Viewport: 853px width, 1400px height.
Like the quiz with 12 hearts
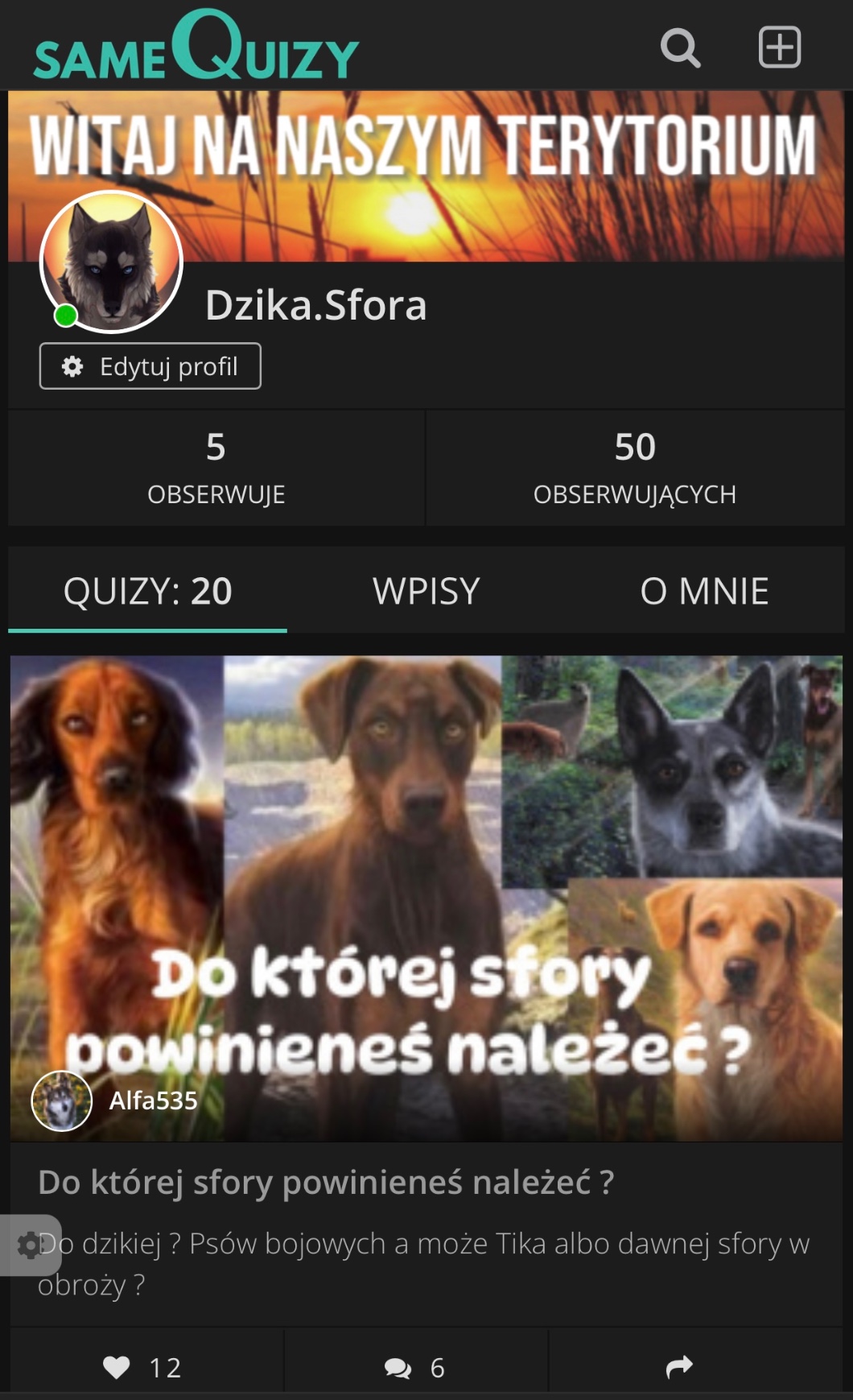coord(143,1367)
